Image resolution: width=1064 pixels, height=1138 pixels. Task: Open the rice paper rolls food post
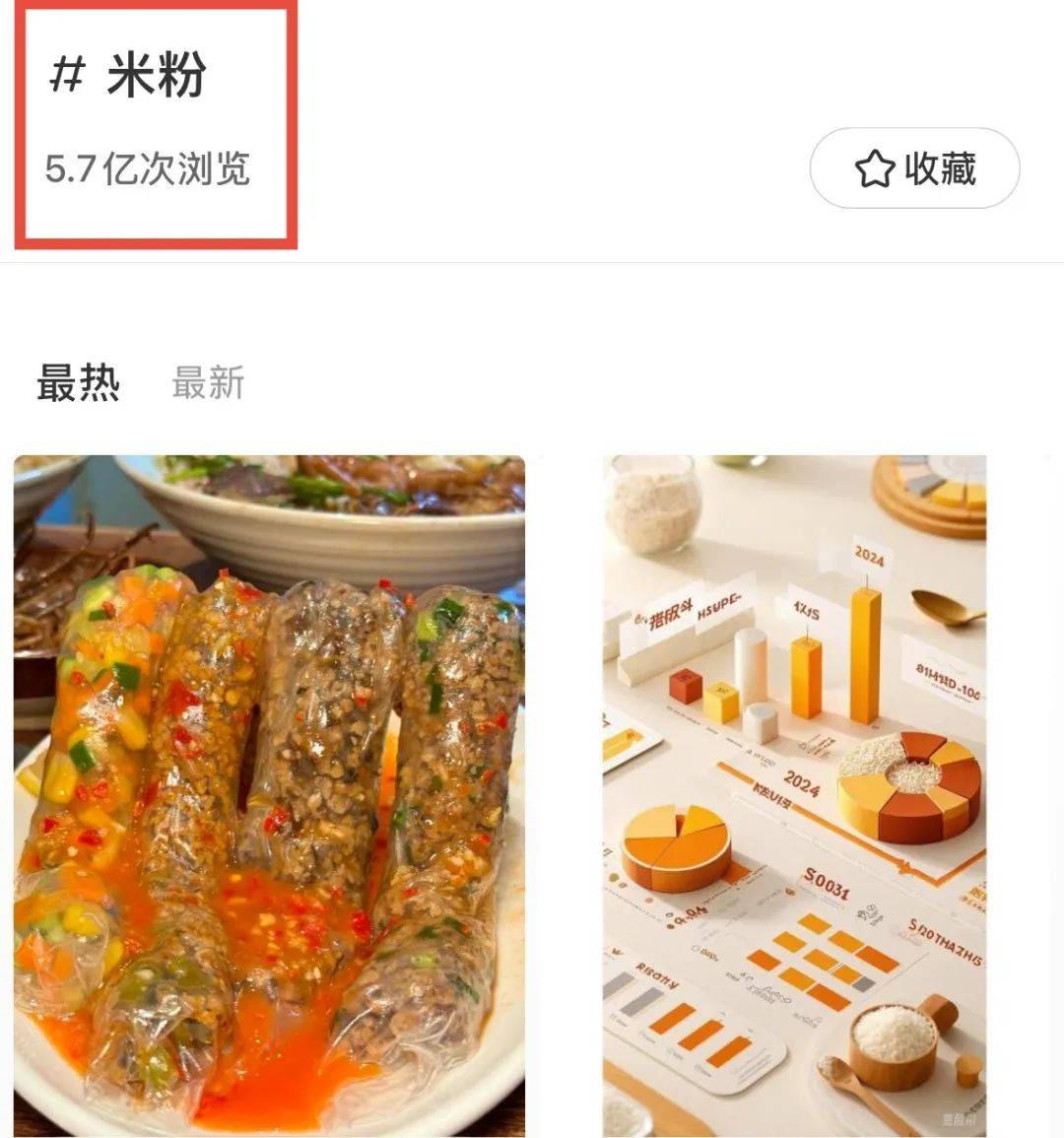coord(269,796)
